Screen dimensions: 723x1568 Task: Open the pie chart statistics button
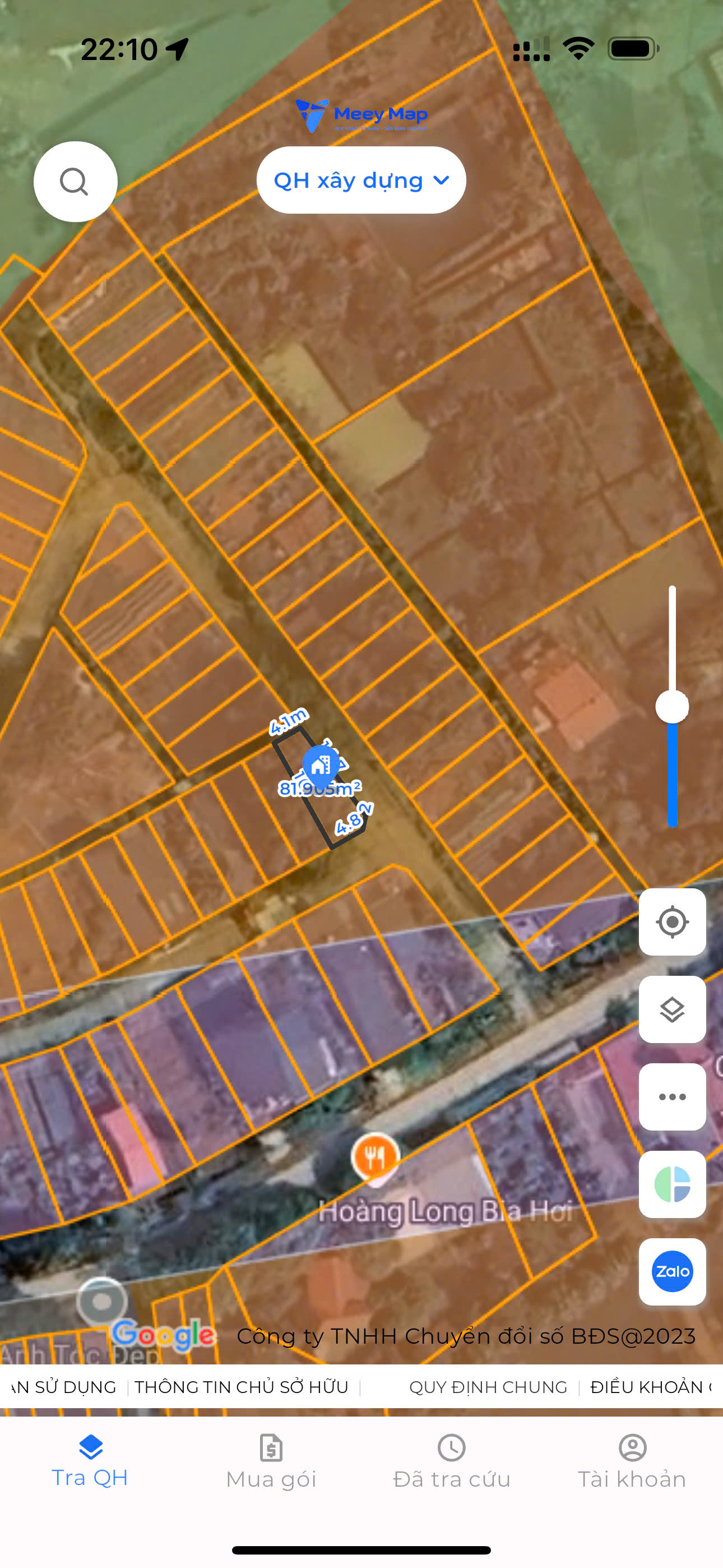(x=672, y=1184)
